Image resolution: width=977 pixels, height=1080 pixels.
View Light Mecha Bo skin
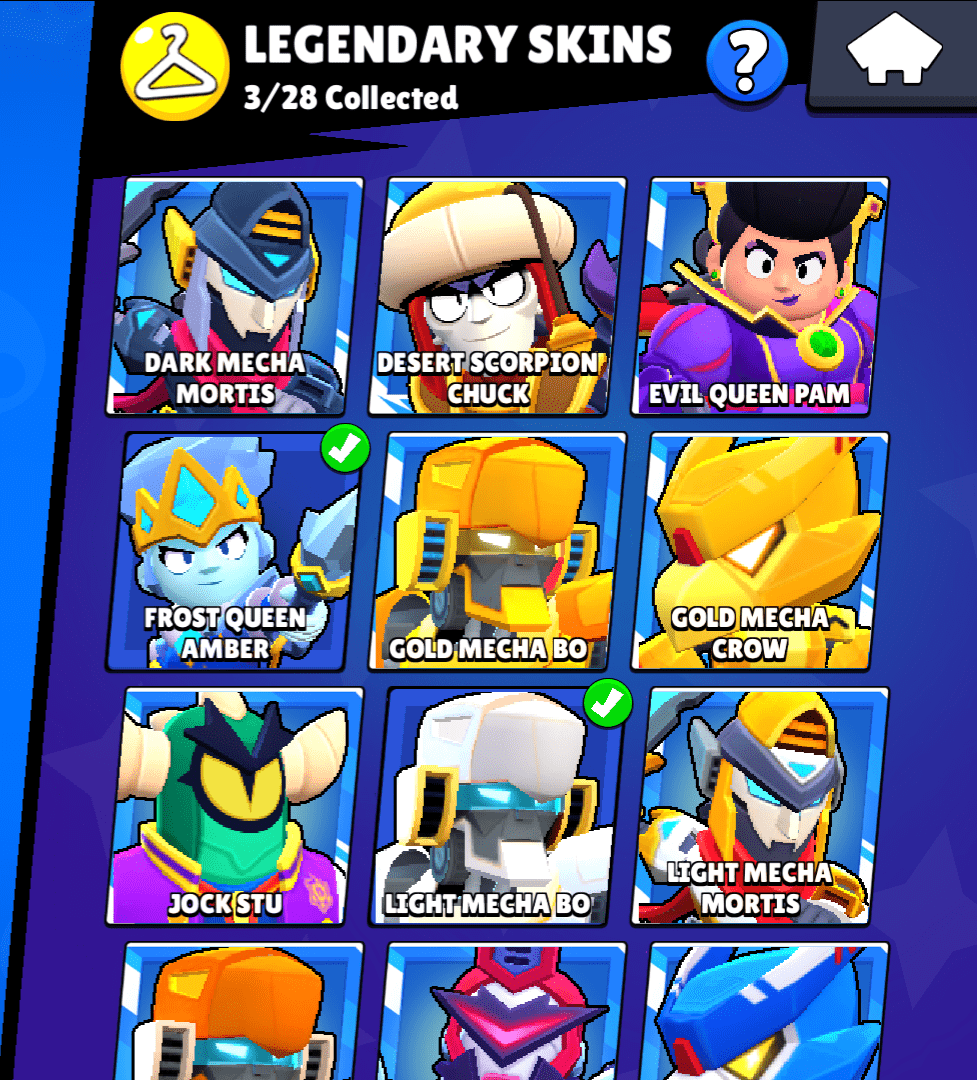click(496, 806)
